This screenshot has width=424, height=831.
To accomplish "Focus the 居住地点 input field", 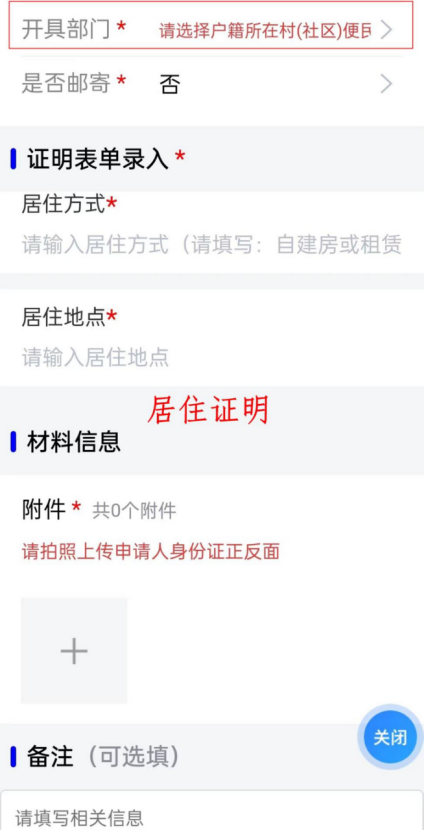I will [x=212, y=357].
